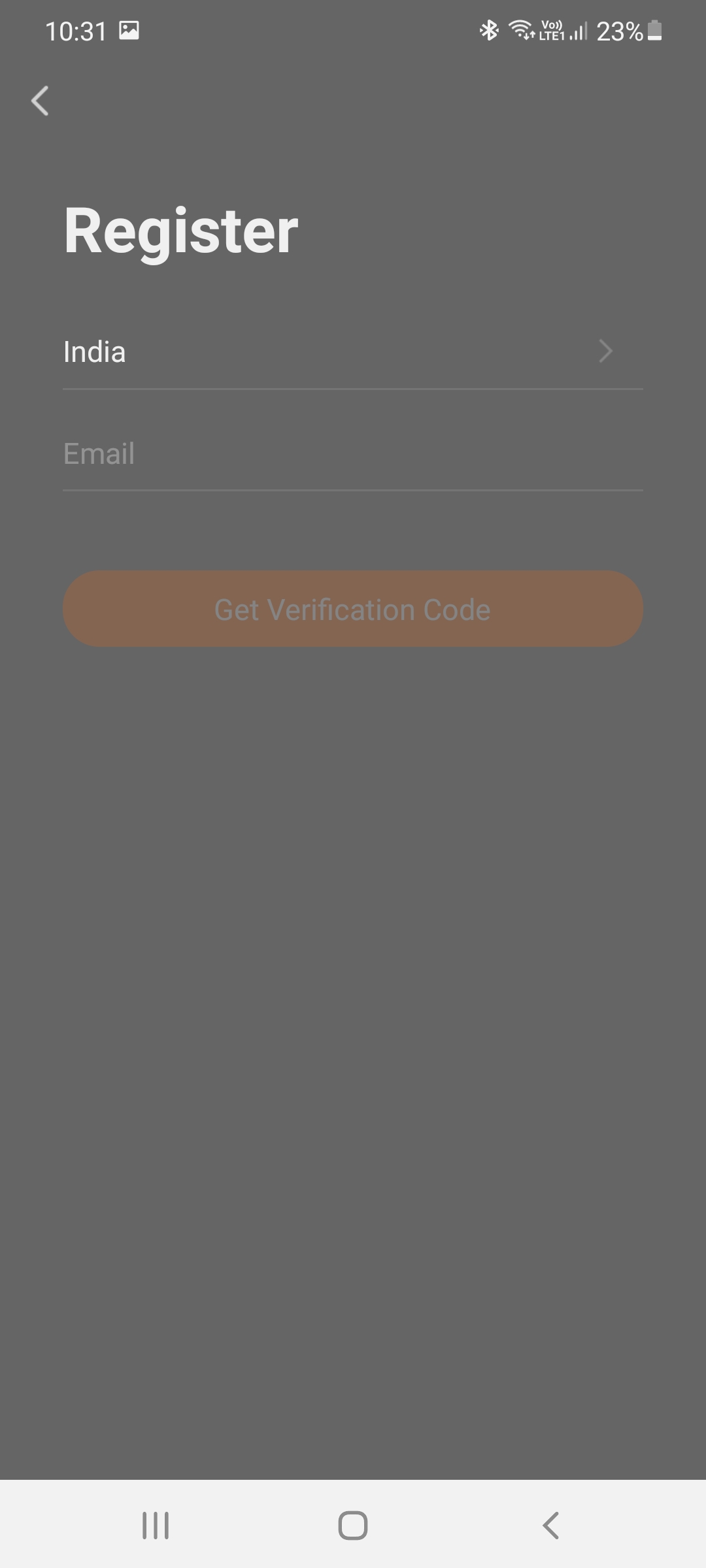Screen dimensions: 706x1568
Task: Open recent apps from the navigation bar
Action: (156, 1526)
